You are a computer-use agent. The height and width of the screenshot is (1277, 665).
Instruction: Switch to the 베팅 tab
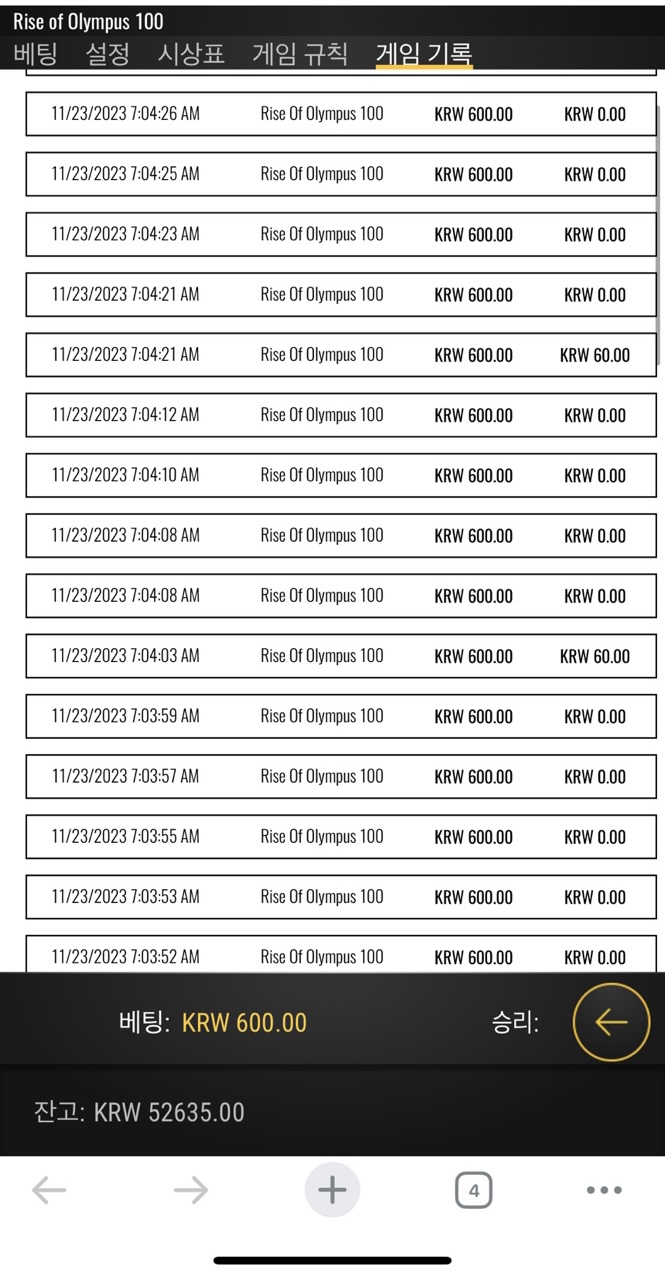click(x=35, y=53)
